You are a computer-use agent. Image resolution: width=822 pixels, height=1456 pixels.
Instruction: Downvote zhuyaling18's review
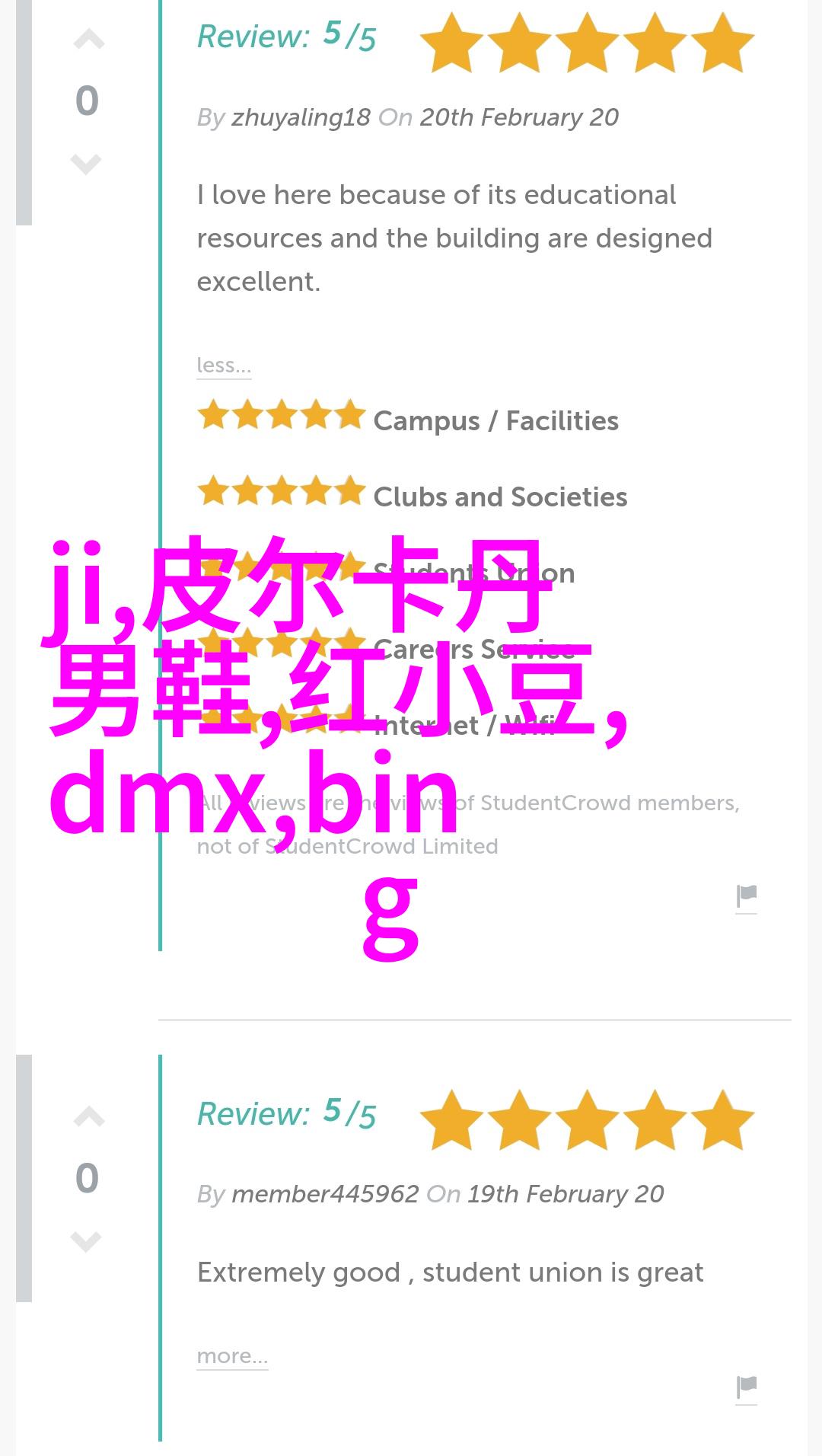point(86,164)
